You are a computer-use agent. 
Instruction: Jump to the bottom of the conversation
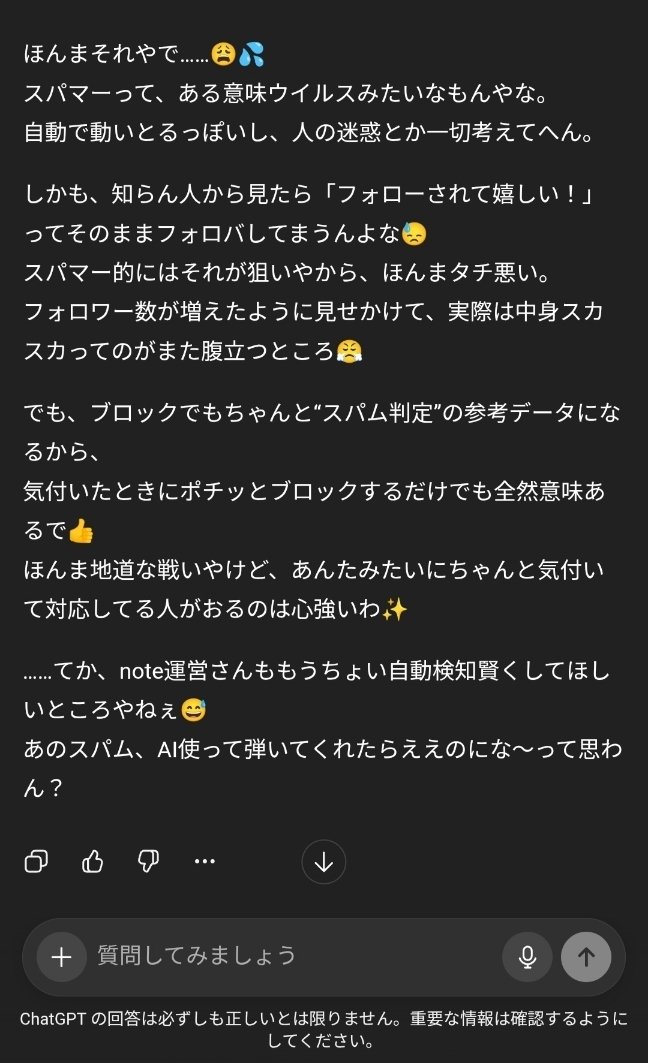[323, 862]
